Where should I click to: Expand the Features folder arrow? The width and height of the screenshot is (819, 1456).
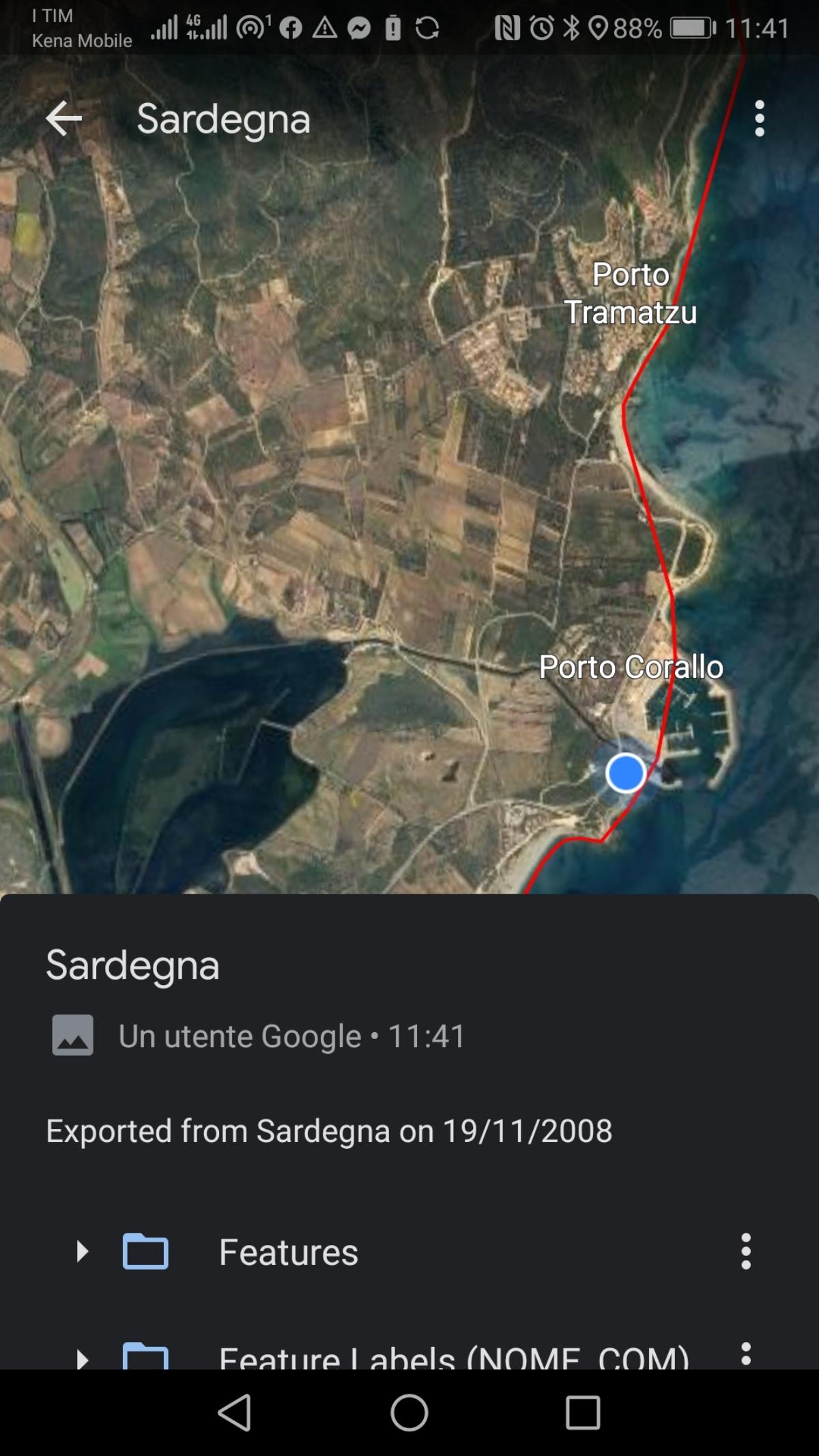pos(83,1251)
